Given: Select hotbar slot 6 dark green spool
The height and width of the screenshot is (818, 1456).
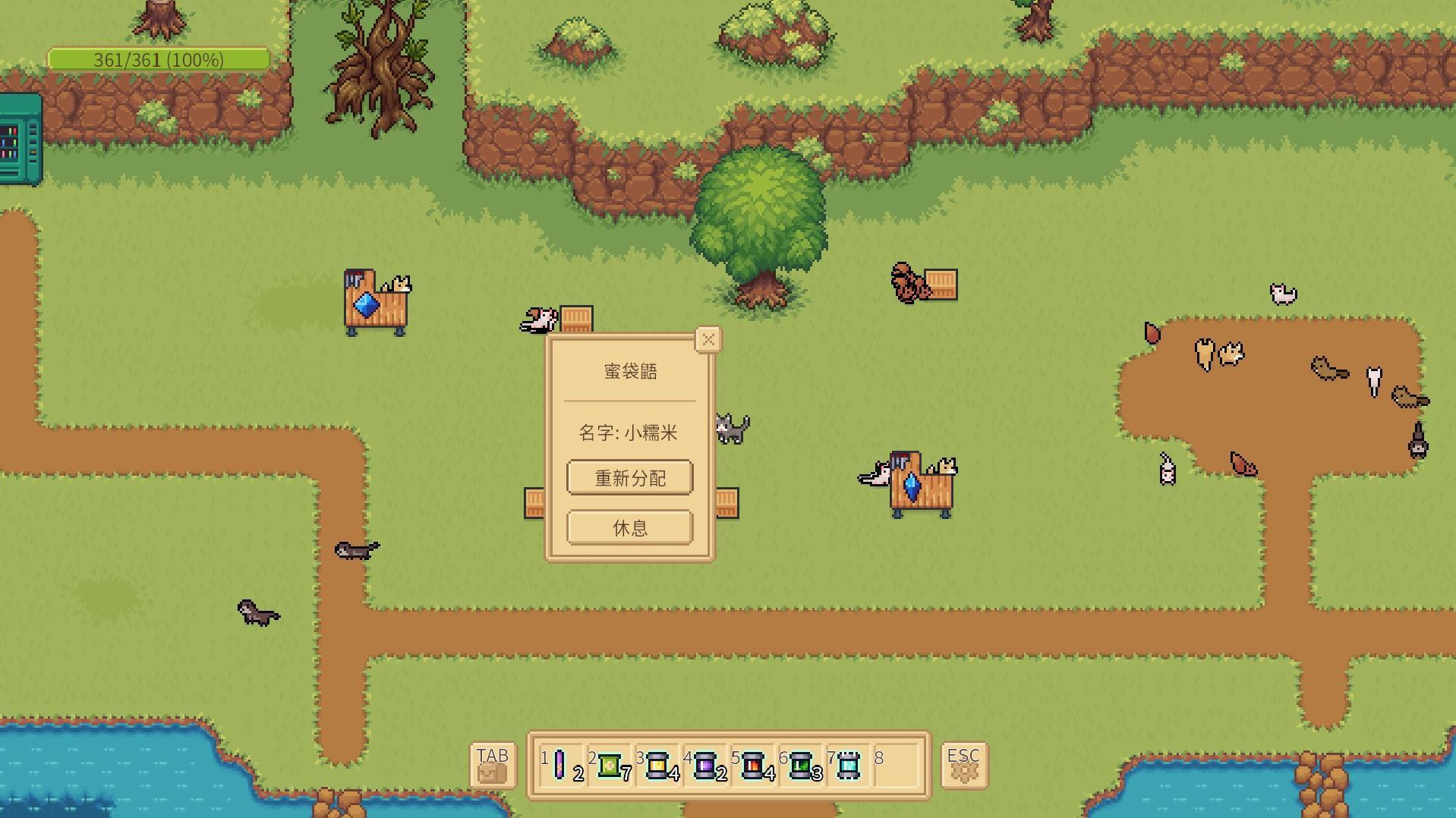Looking at the screenshot, I should (x=801, y=765).
